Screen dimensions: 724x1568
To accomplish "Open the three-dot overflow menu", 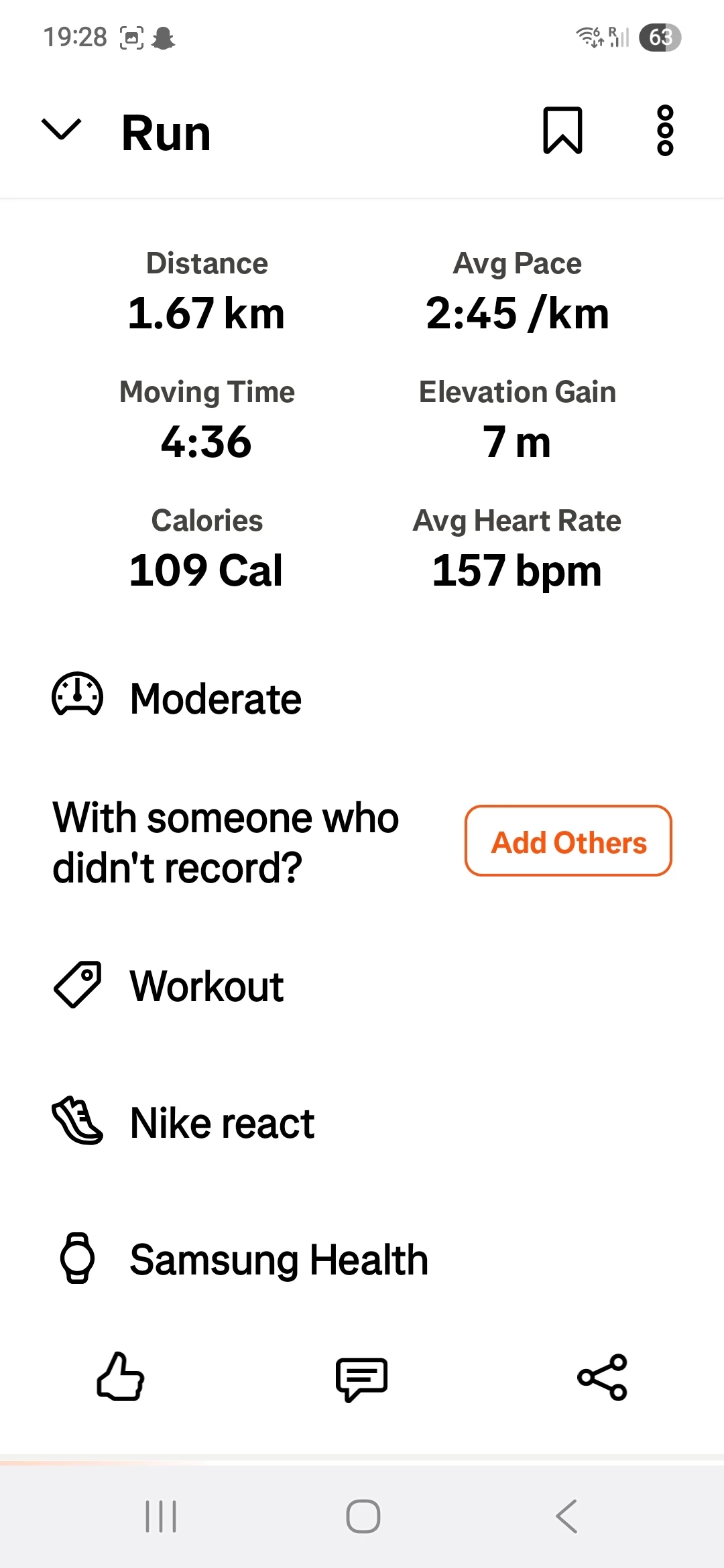I will (x=665, y=130).
